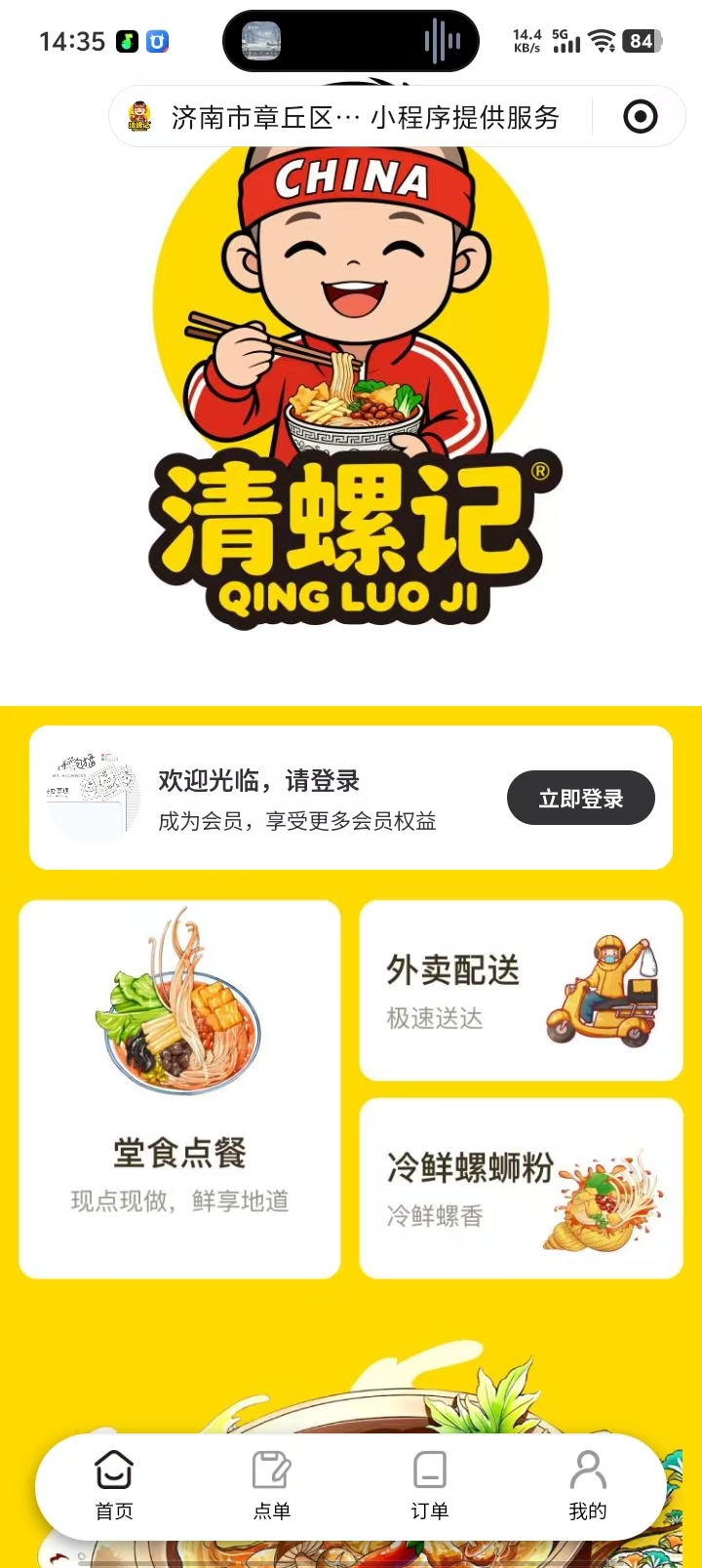This screenshot has width=702, height=1568.
Task: Close the mini program via the circle icon
Action: (x=640, y=117)
